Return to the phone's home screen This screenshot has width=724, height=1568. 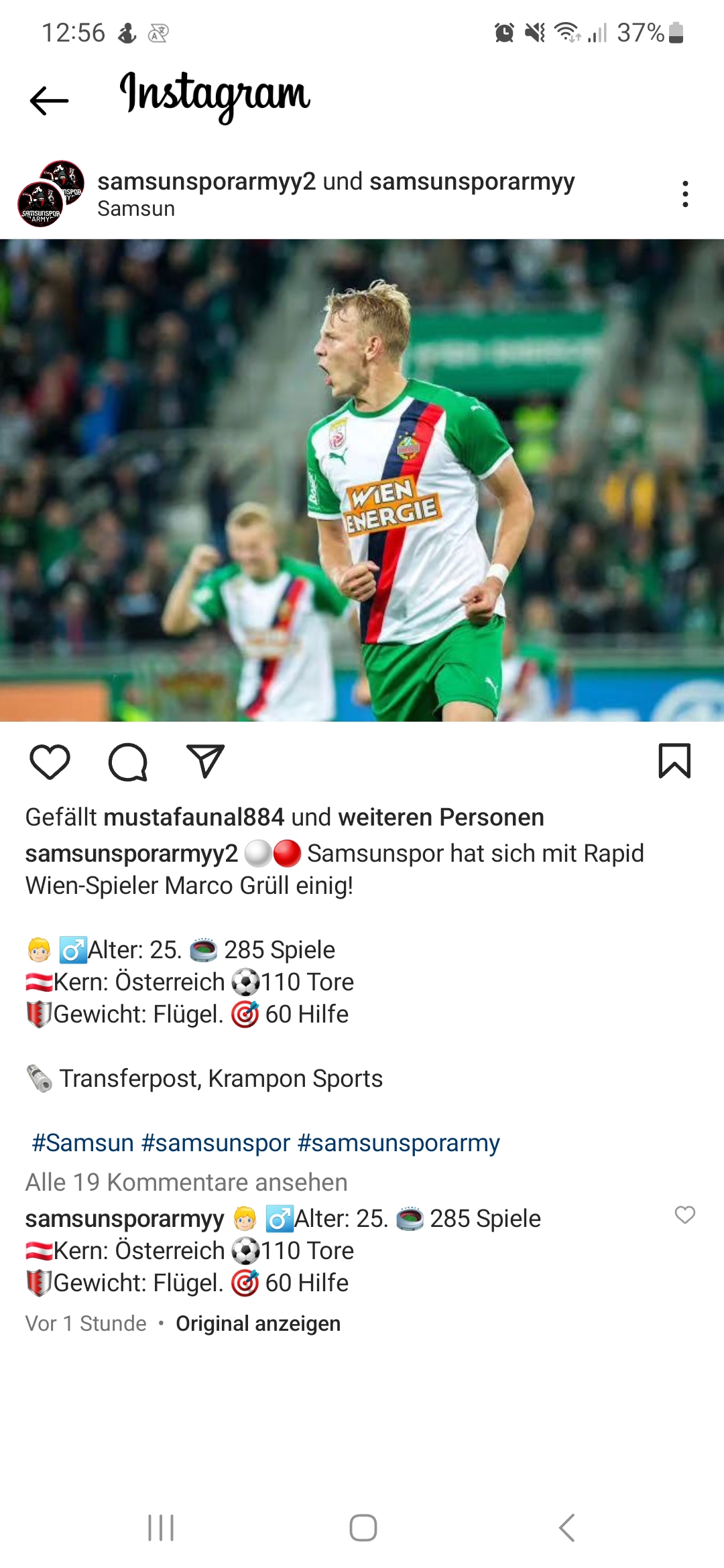(x=363, y=1528)
